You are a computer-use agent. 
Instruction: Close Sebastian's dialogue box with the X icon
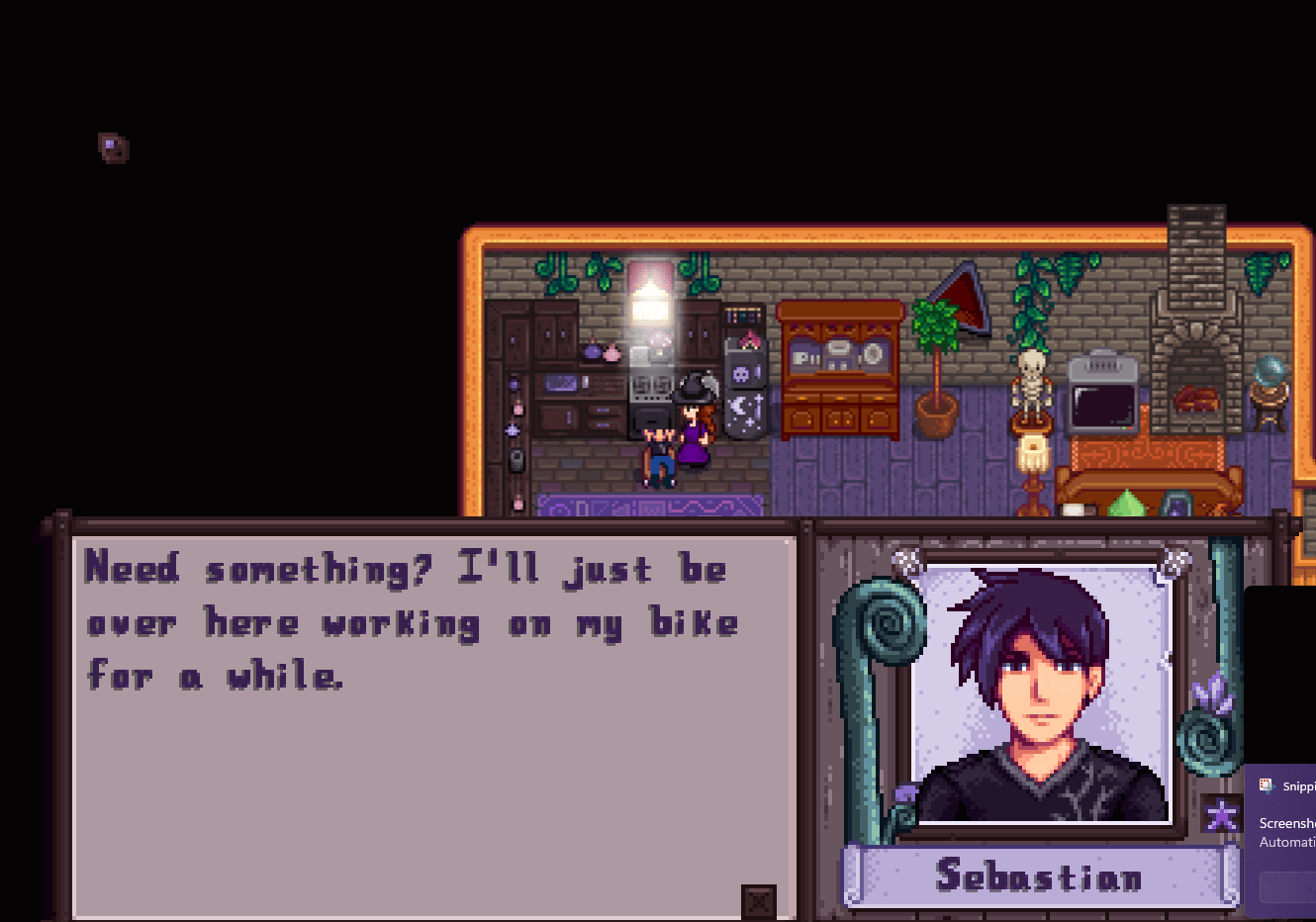[758, 901]
